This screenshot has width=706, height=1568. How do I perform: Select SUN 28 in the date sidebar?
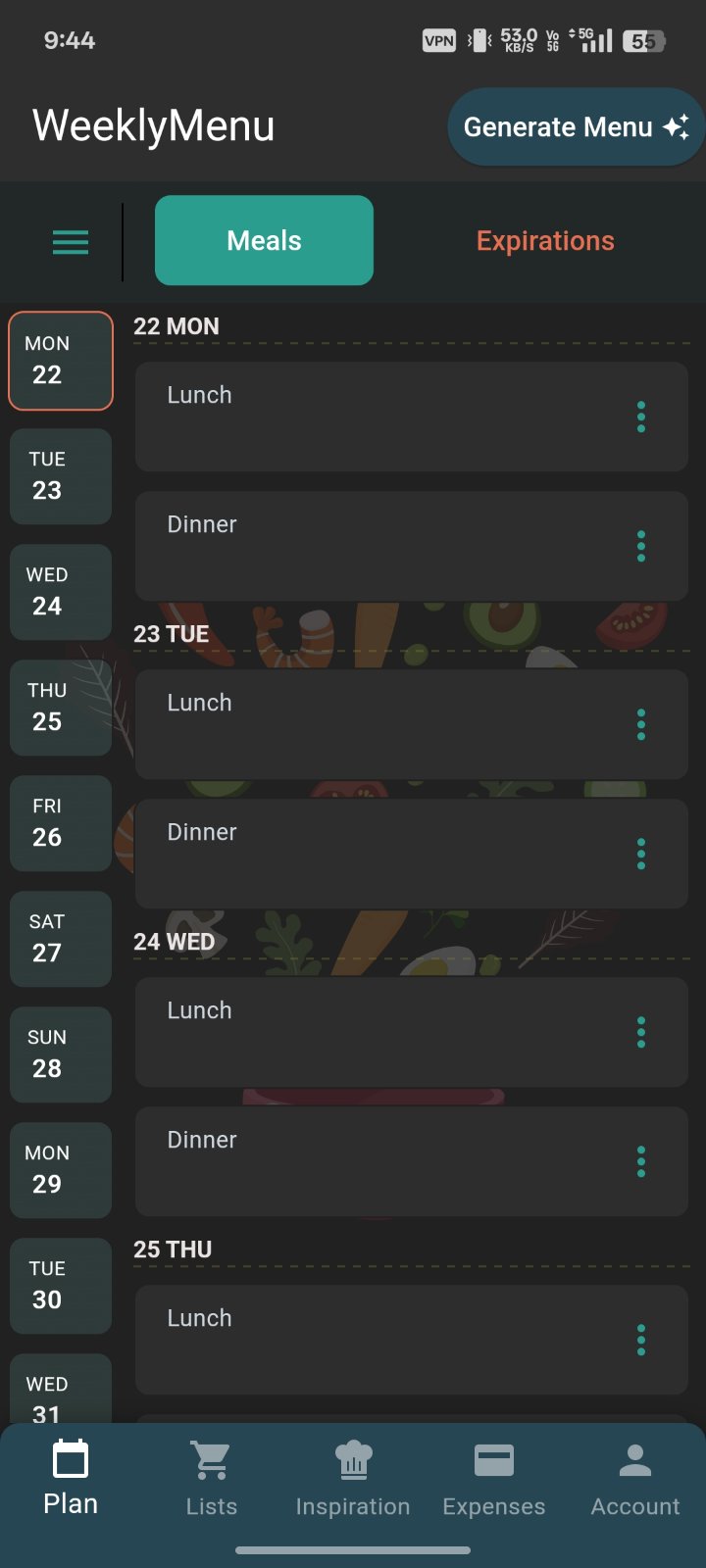click(61, 1054)
